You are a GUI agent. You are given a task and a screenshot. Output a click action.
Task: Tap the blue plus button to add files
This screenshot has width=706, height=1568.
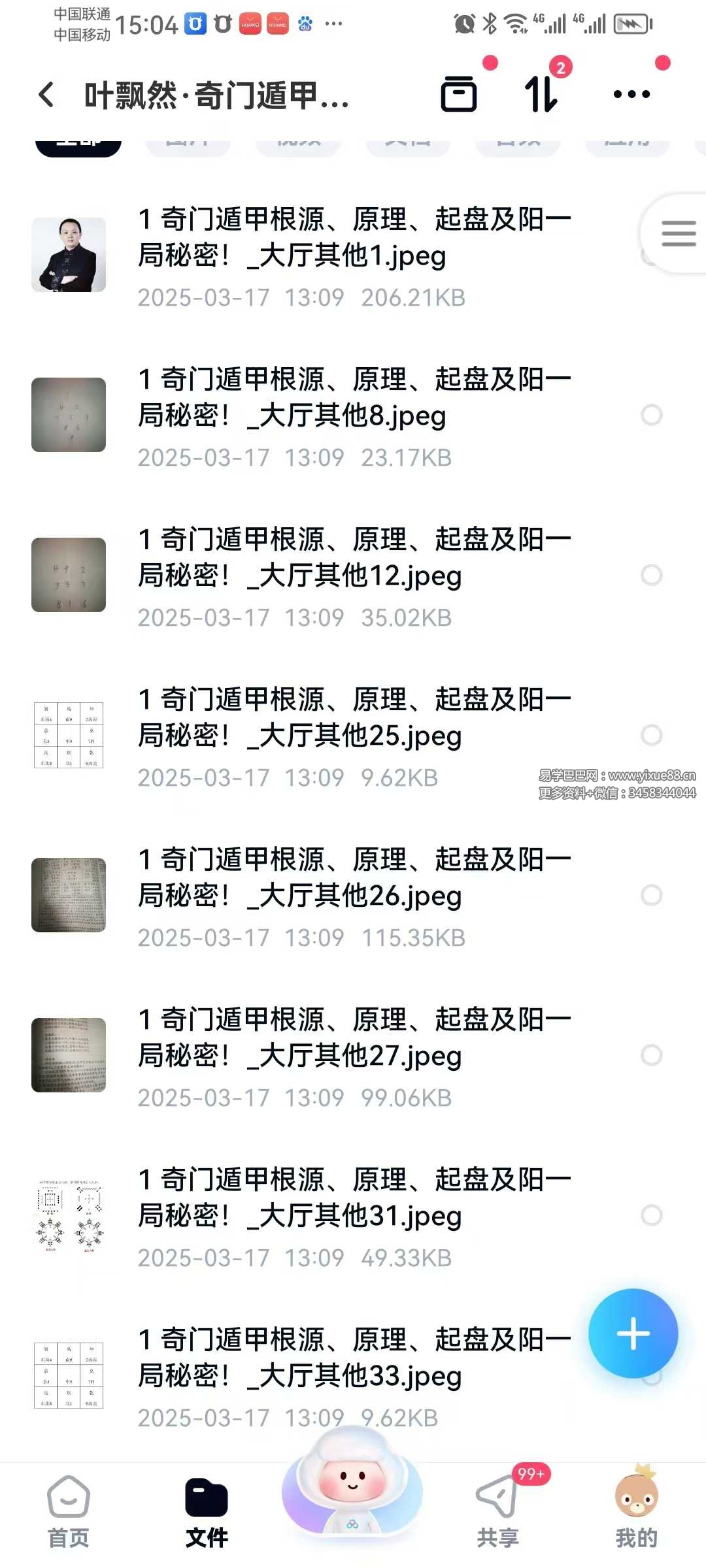tap(633, 1333)
